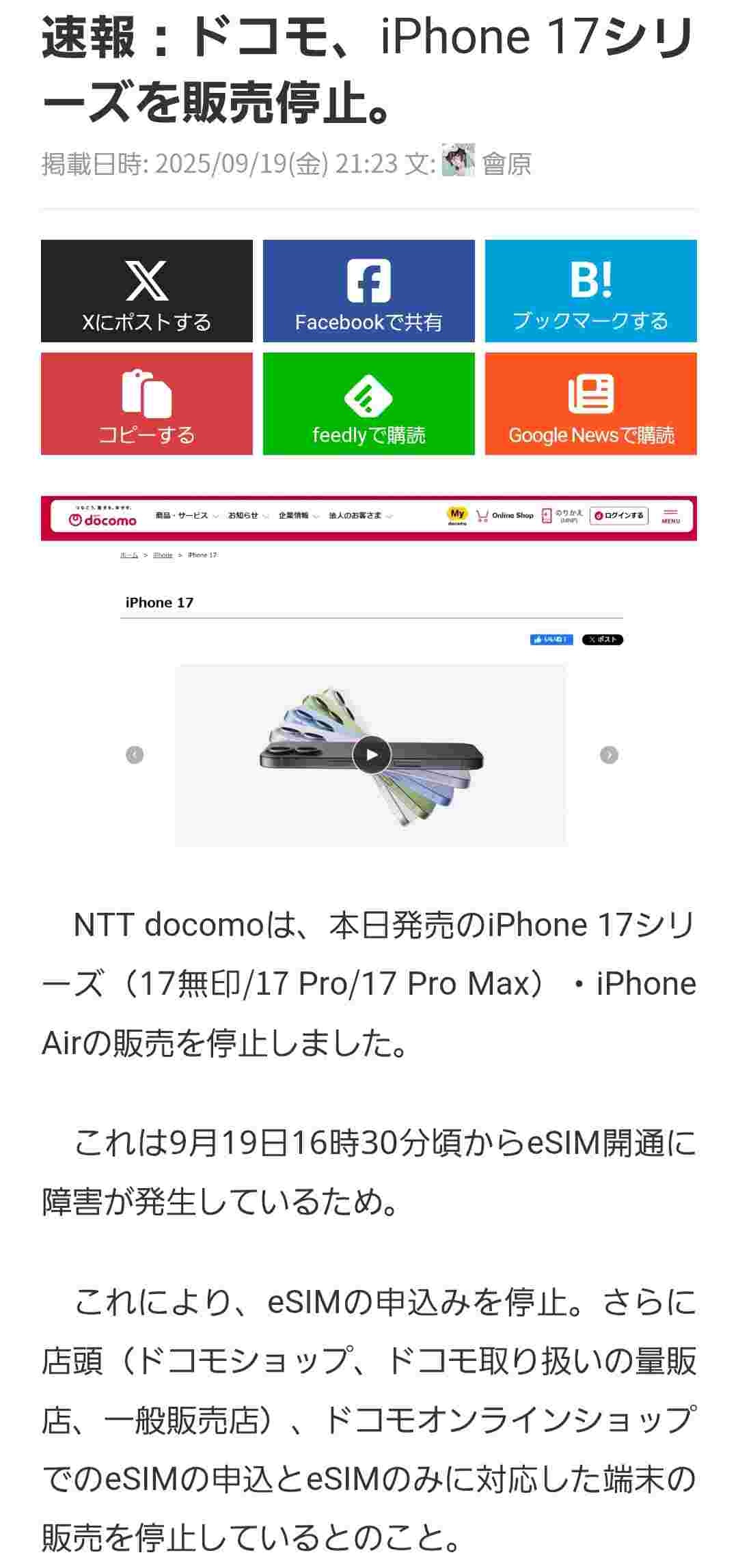Subscribe via Google Newsで購読
This screenshot has height=1568, width=738.
tap(590, 404)
